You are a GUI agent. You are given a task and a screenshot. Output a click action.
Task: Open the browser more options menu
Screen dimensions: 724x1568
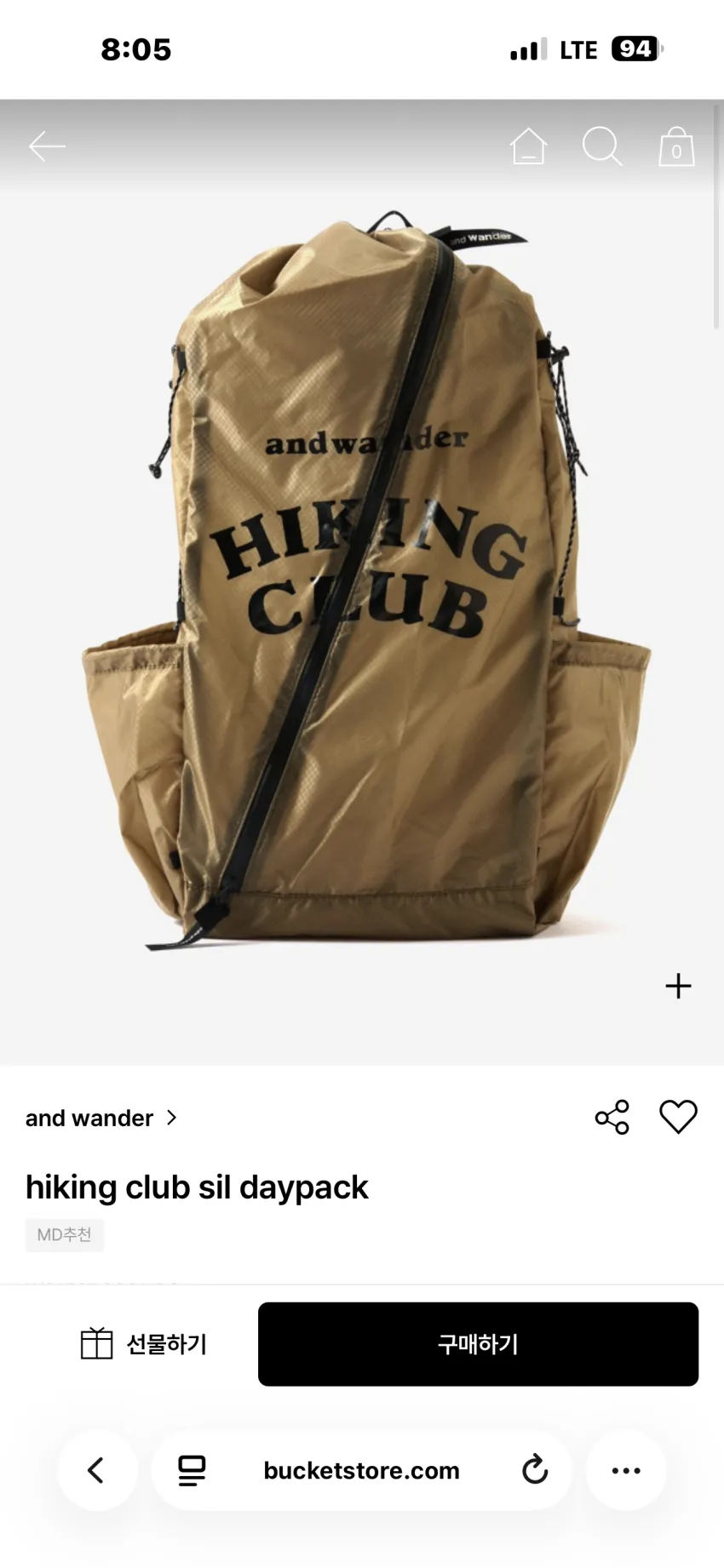click(x=626, y=1470)
